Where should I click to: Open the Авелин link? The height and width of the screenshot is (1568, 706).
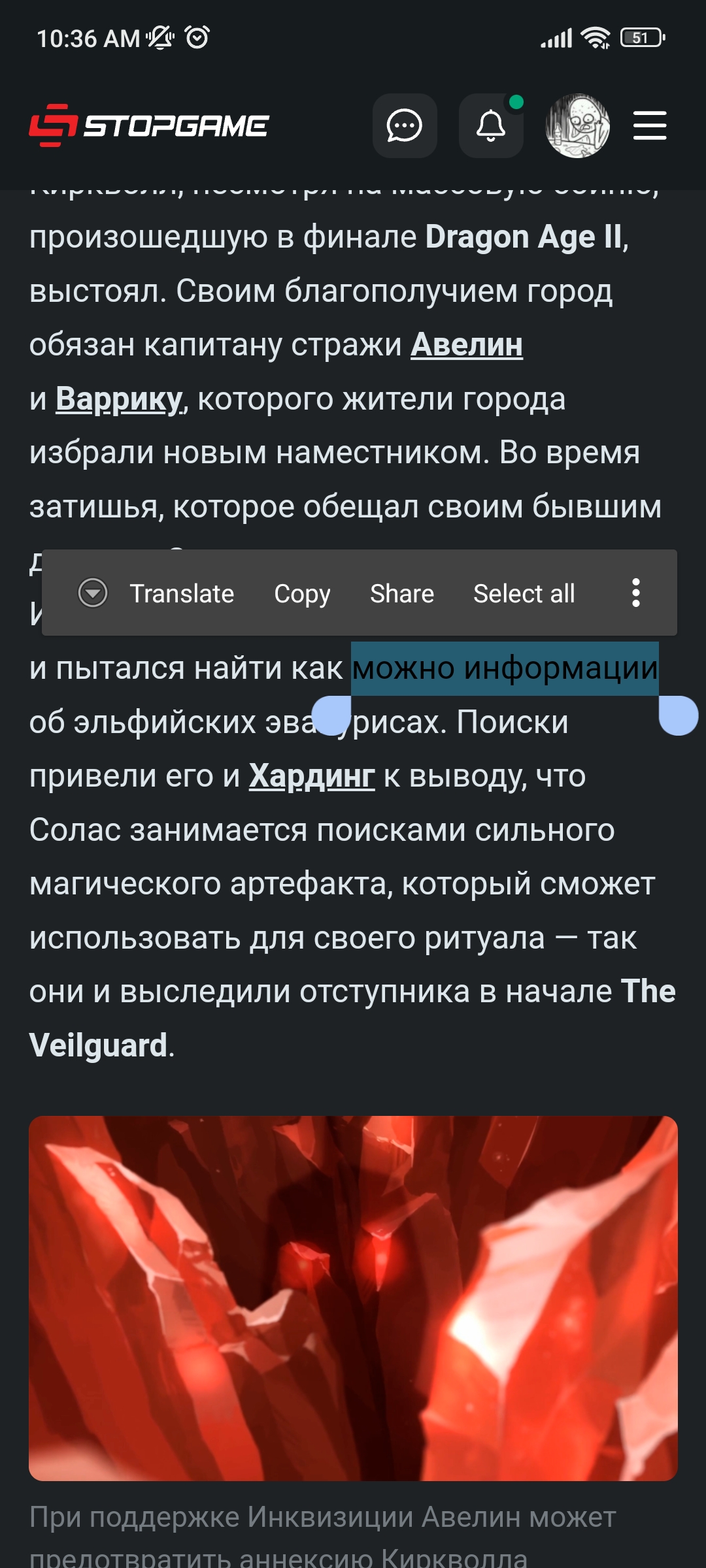click(467, 345)
